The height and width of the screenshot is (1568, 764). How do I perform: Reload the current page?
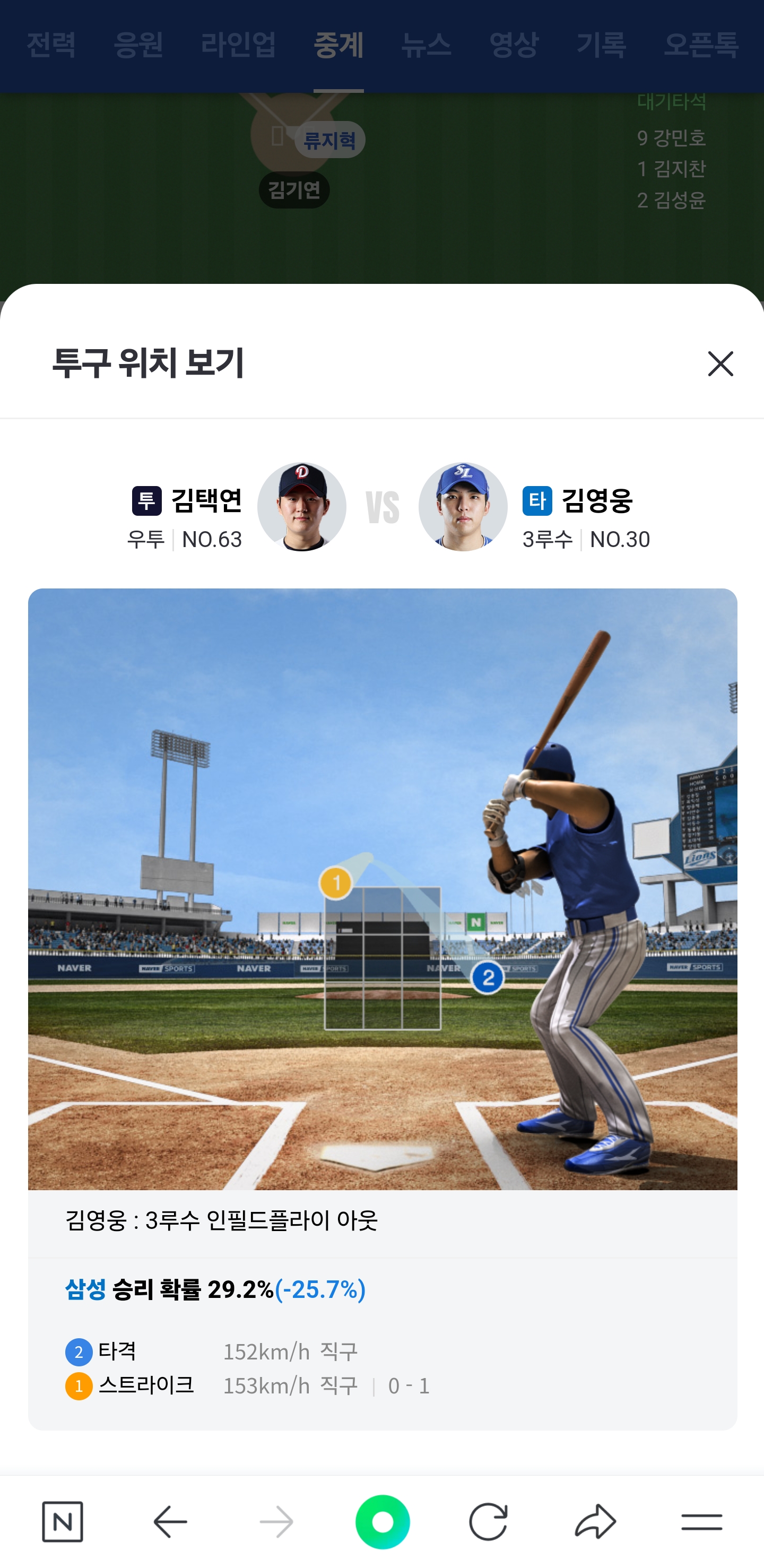coord(488,1521)
